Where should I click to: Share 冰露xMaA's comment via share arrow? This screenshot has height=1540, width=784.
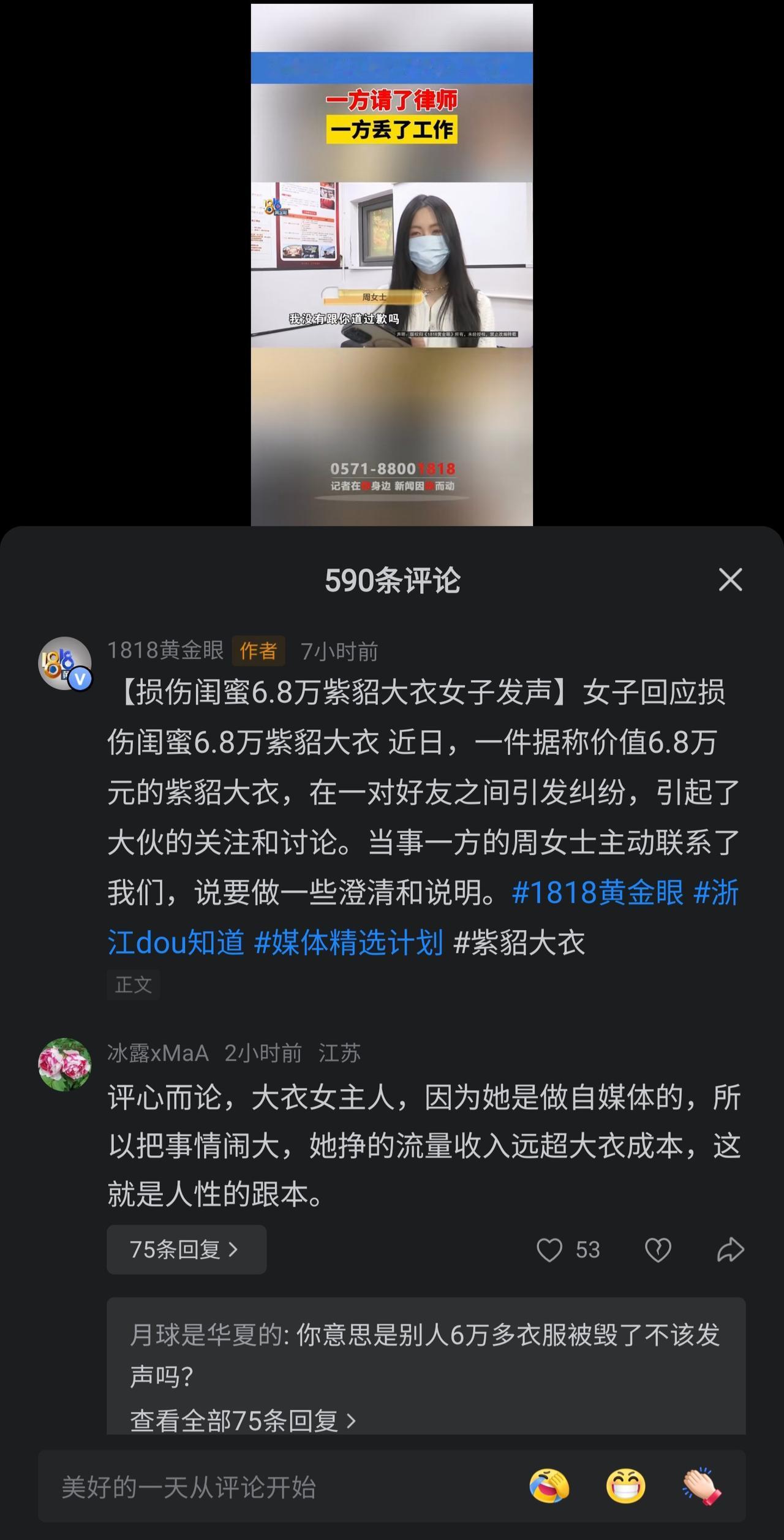click(x=730, y=1249)
